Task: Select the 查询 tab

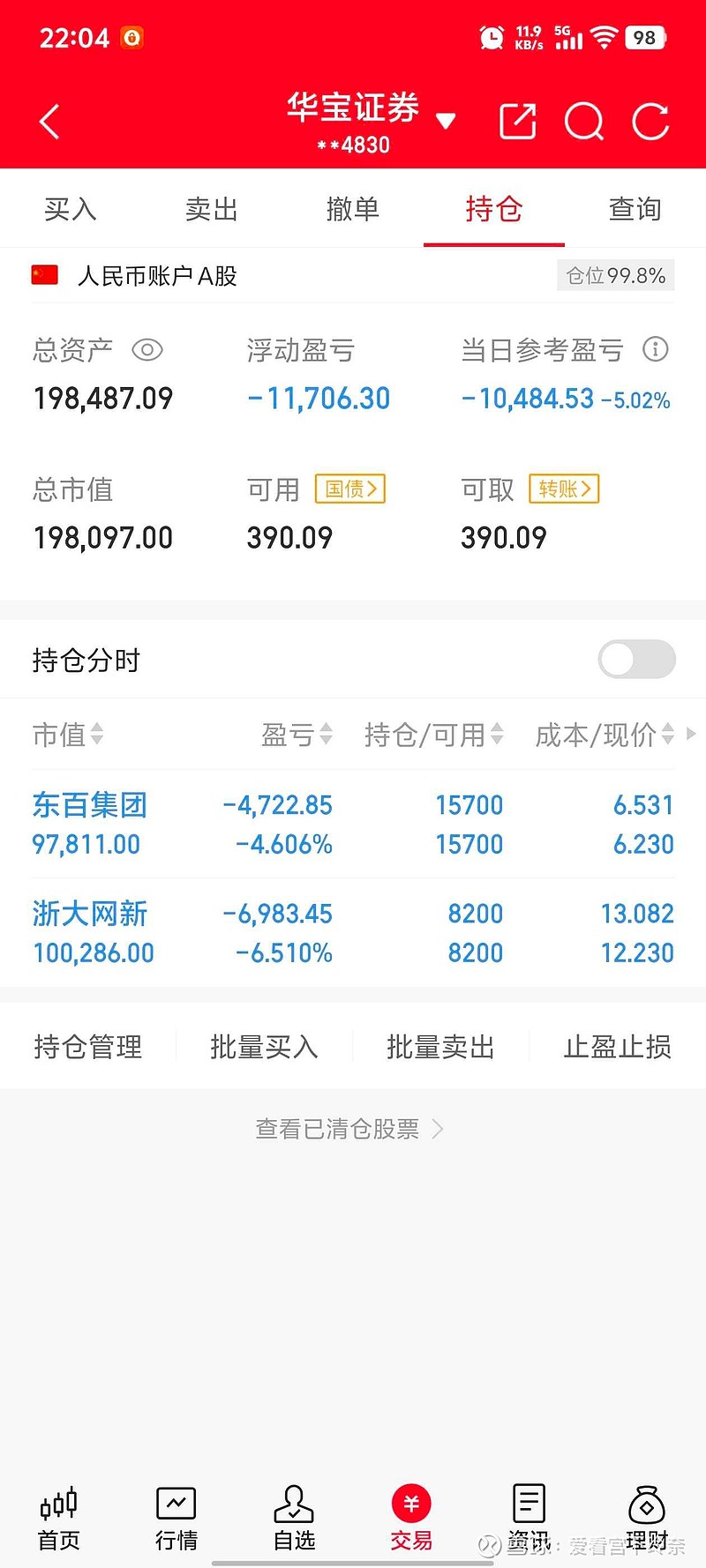Action: [635, 209]
